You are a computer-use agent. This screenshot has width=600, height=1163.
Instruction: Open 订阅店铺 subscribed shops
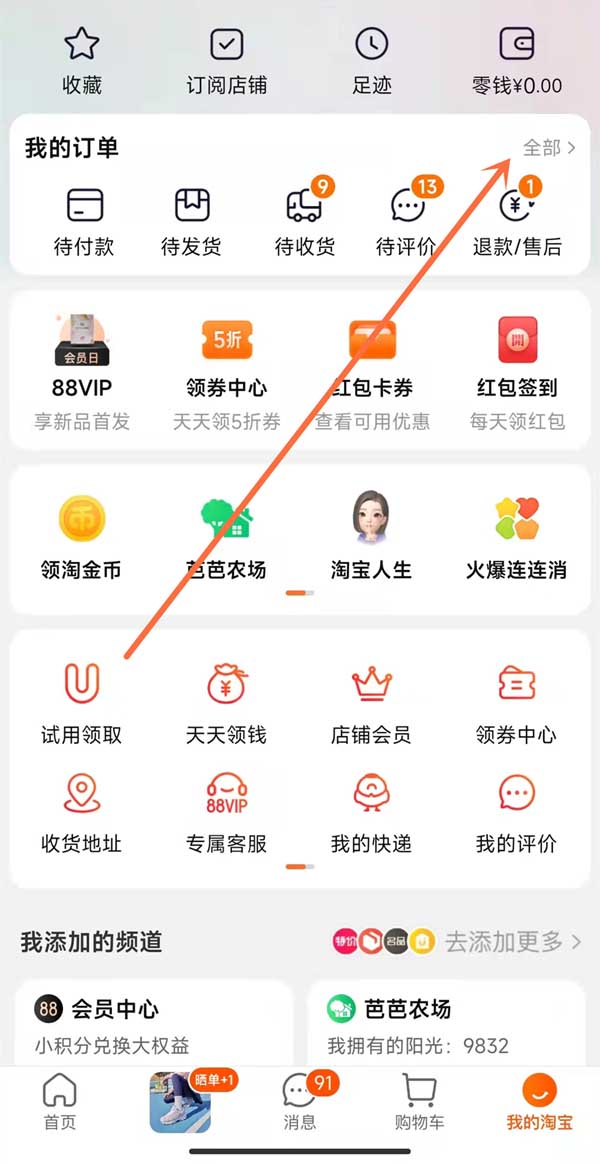click(x=225, y=62)
